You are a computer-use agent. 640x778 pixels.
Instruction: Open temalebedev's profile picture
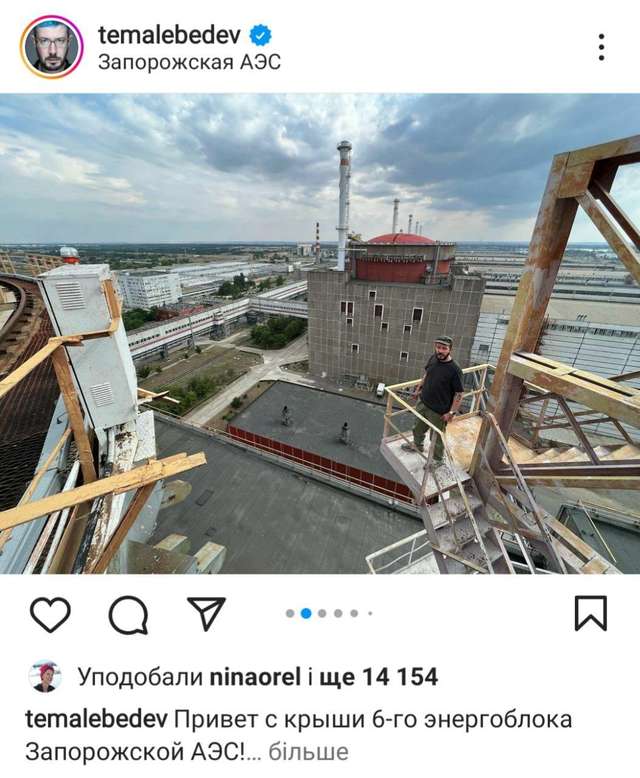pyautogui.click(x=51, y=47)
